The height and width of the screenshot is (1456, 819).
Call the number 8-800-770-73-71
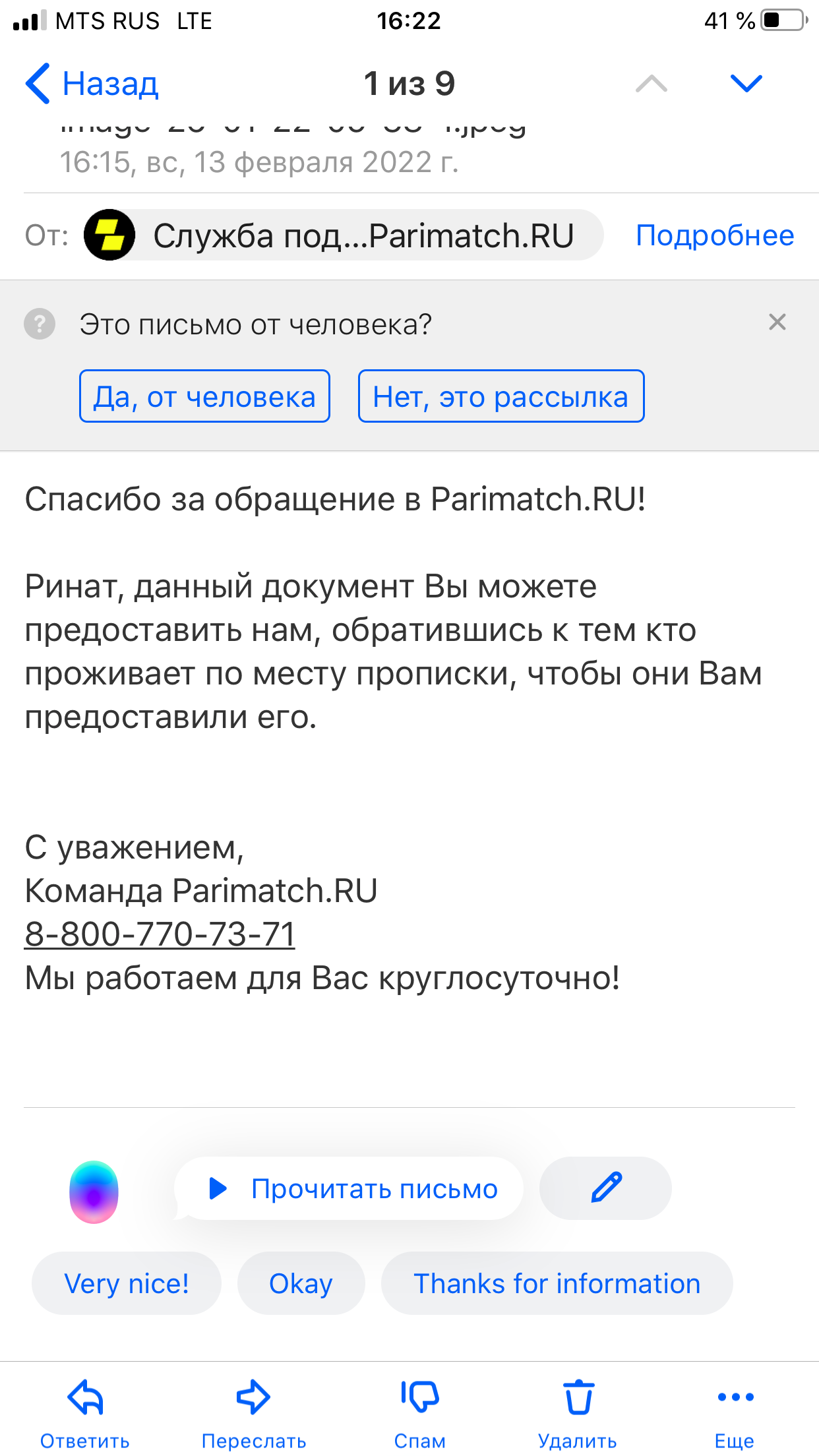click(x=160, y=934)
